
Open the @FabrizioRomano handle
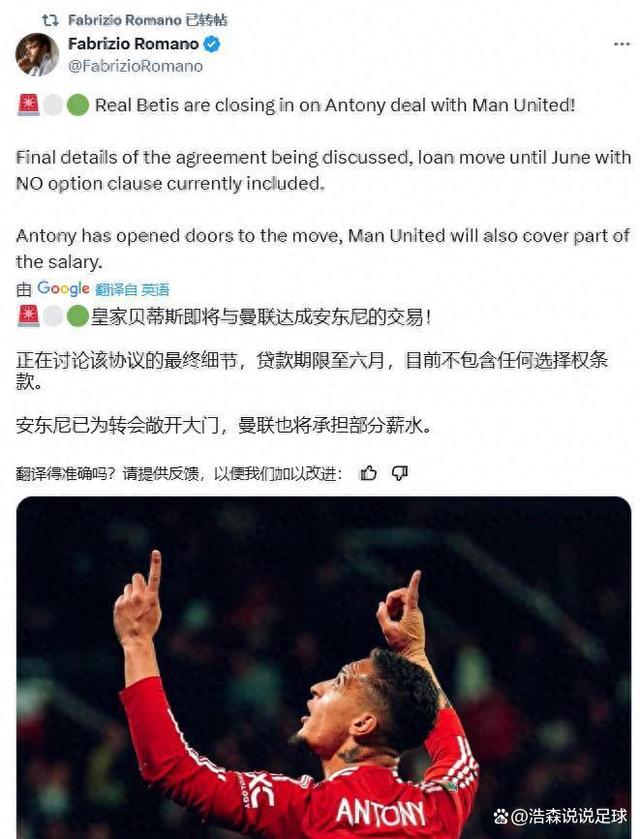pyautogui.click(x=135, y=66)
